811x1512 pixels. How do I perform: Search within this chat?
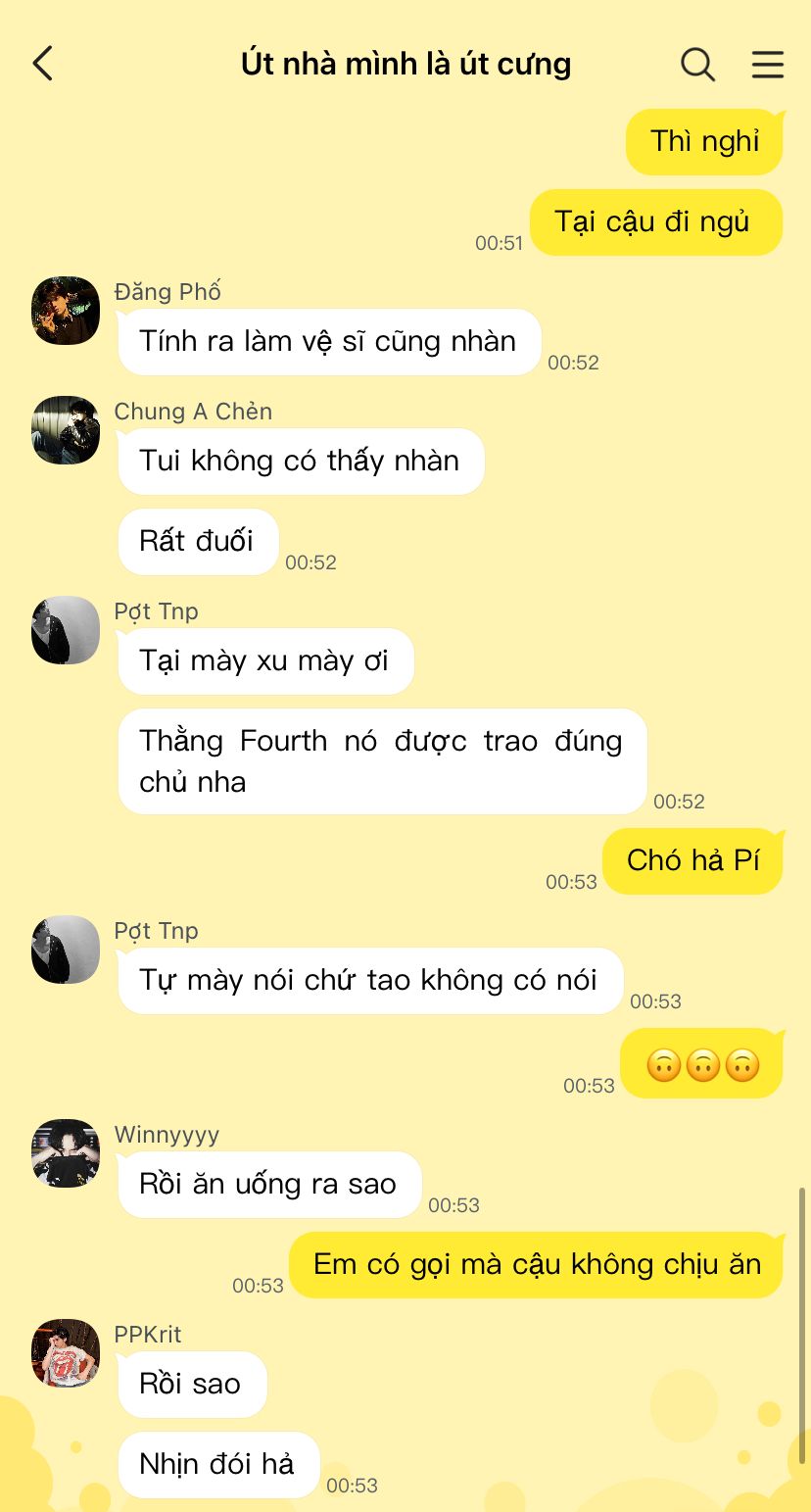coord(697,65)
